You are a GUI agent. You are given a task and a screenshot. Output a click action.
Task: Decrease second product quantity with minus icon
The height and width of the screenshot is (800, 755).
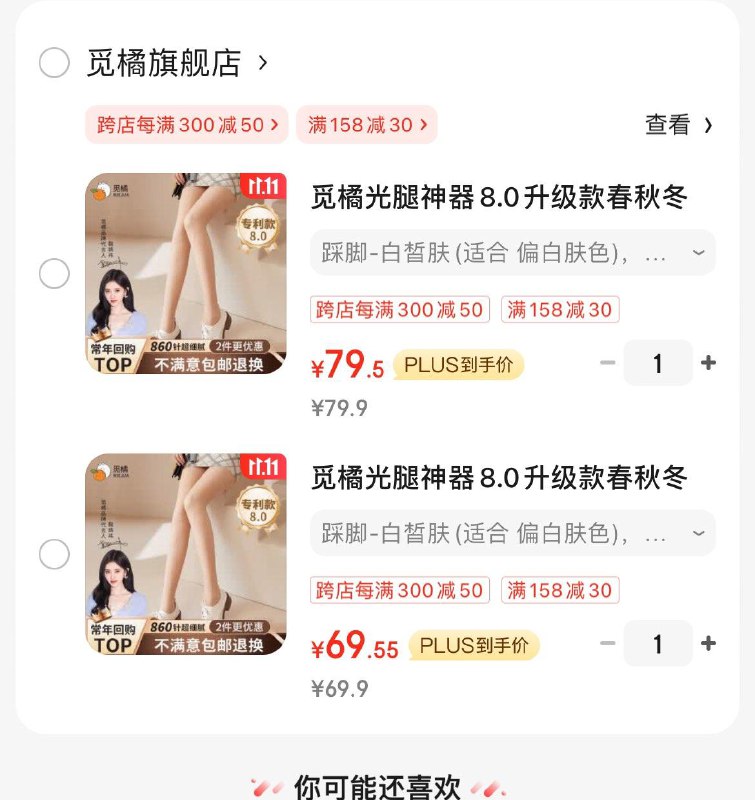pyautogui.click(x=608, y=644)
